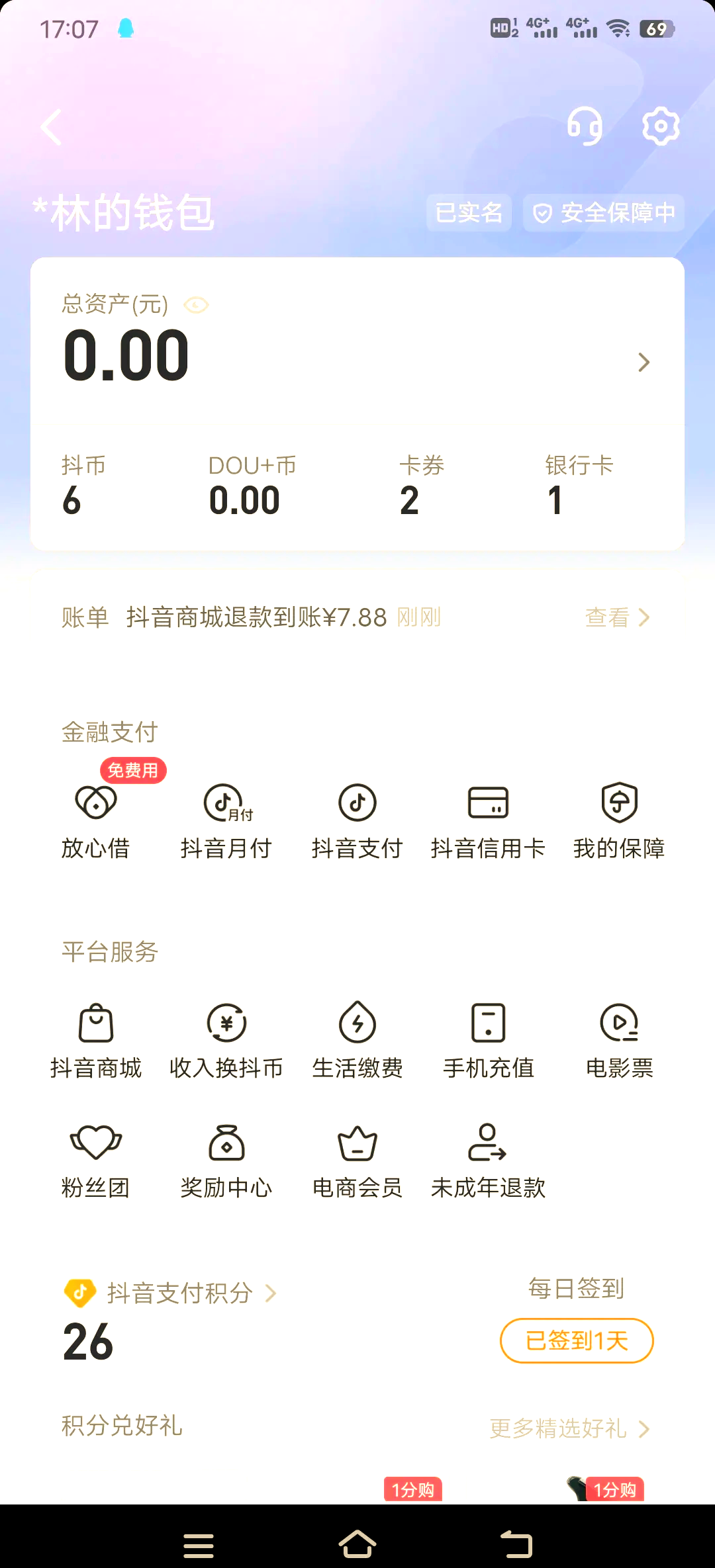Open customer service headset icon

[x=585, y=126]
